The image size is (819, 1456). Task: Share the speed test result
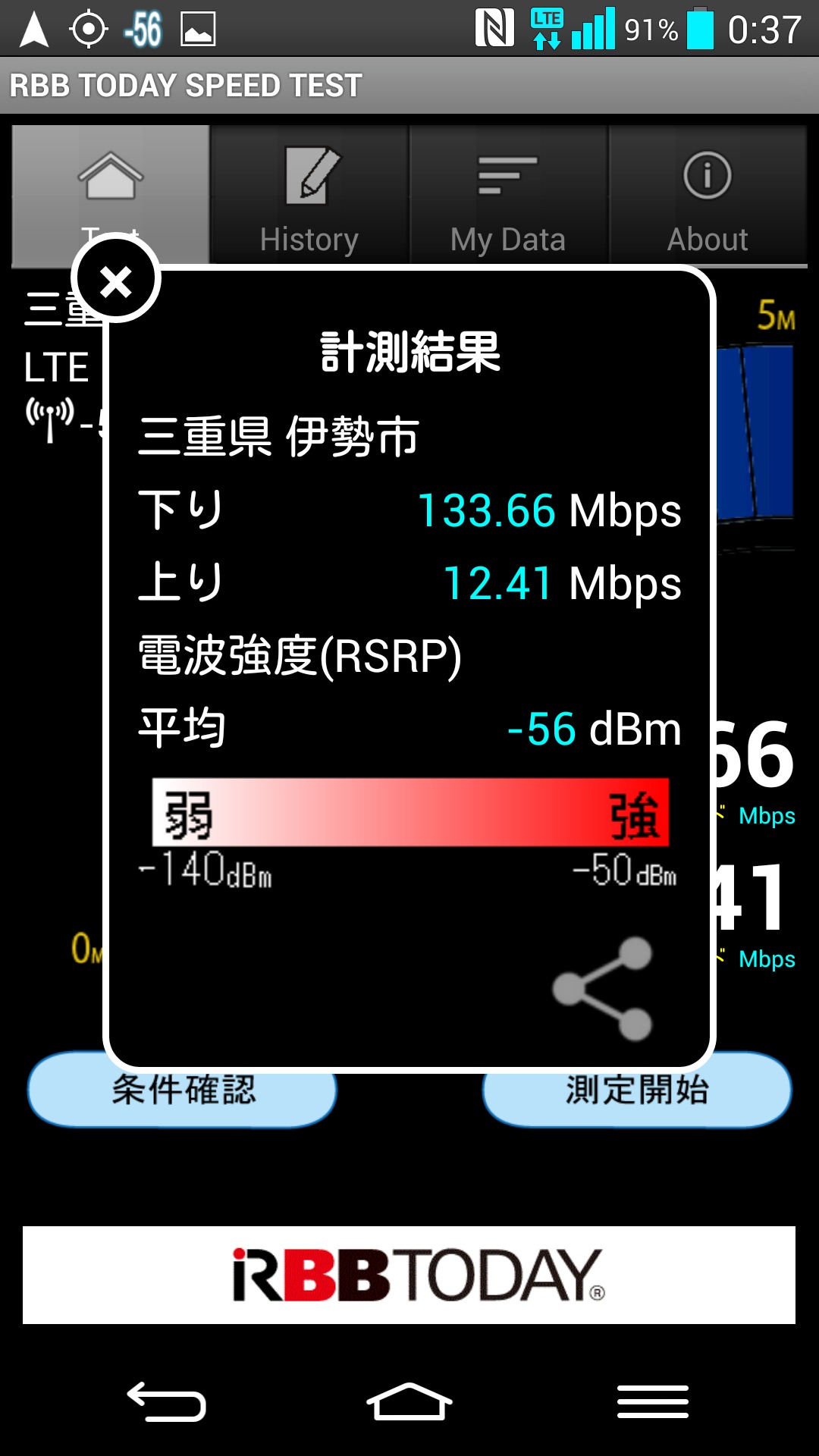pos(603,989)
